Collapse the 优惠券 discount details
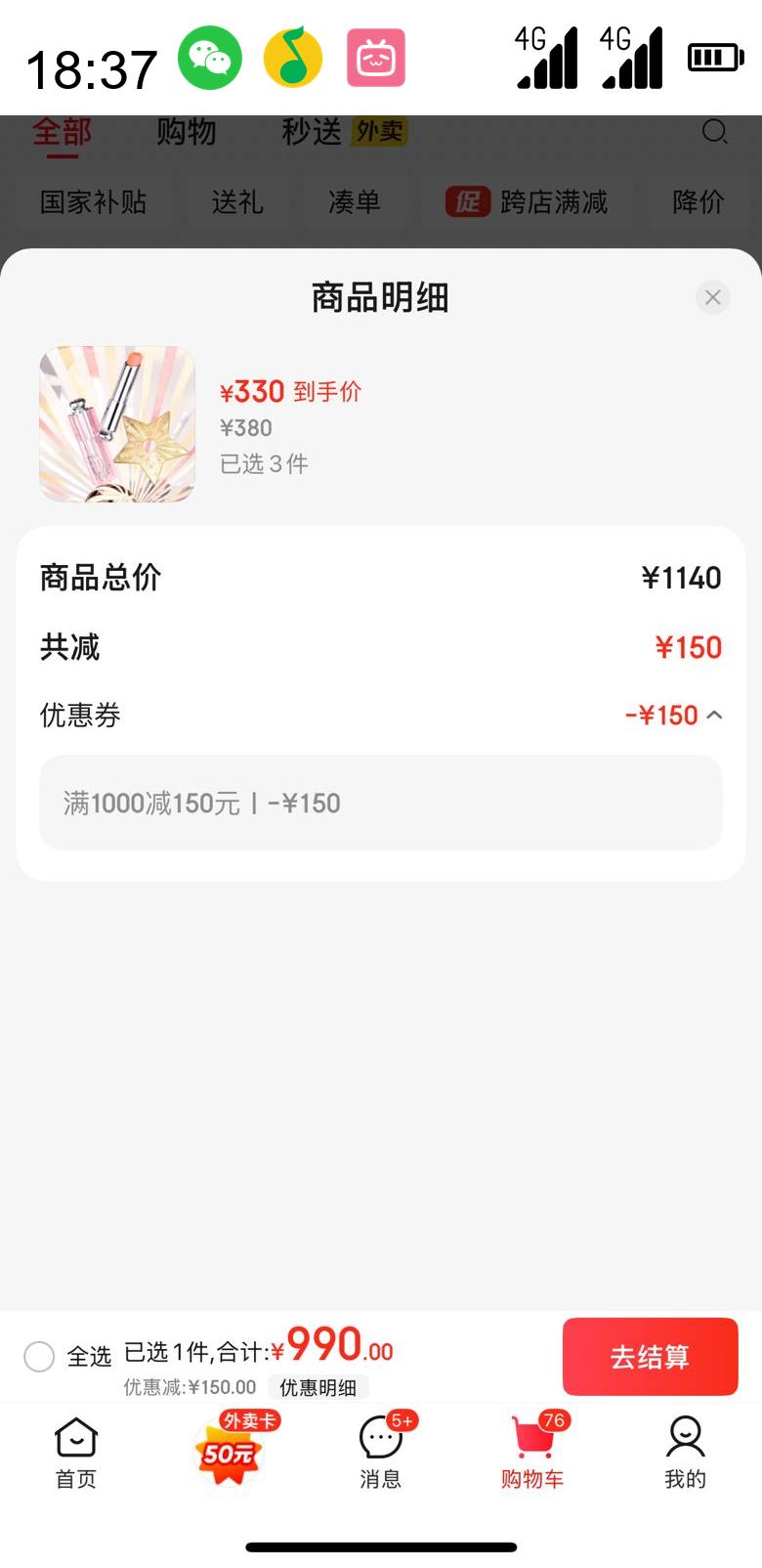This screenshot has width=762, height=1568. [x=714, y=716]
